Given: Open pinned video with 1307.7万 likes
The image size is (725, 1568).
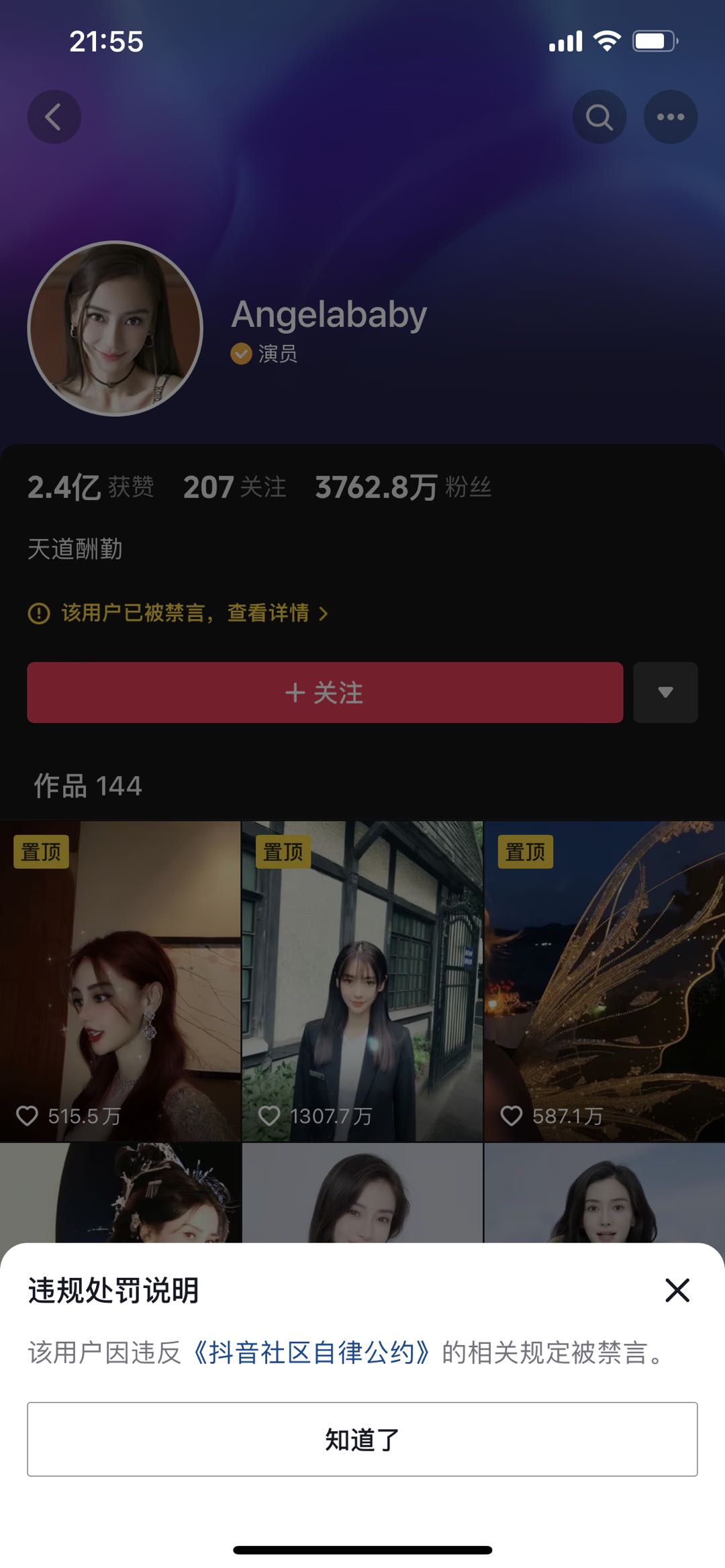Looking at the screenshot, I should 362,980.
